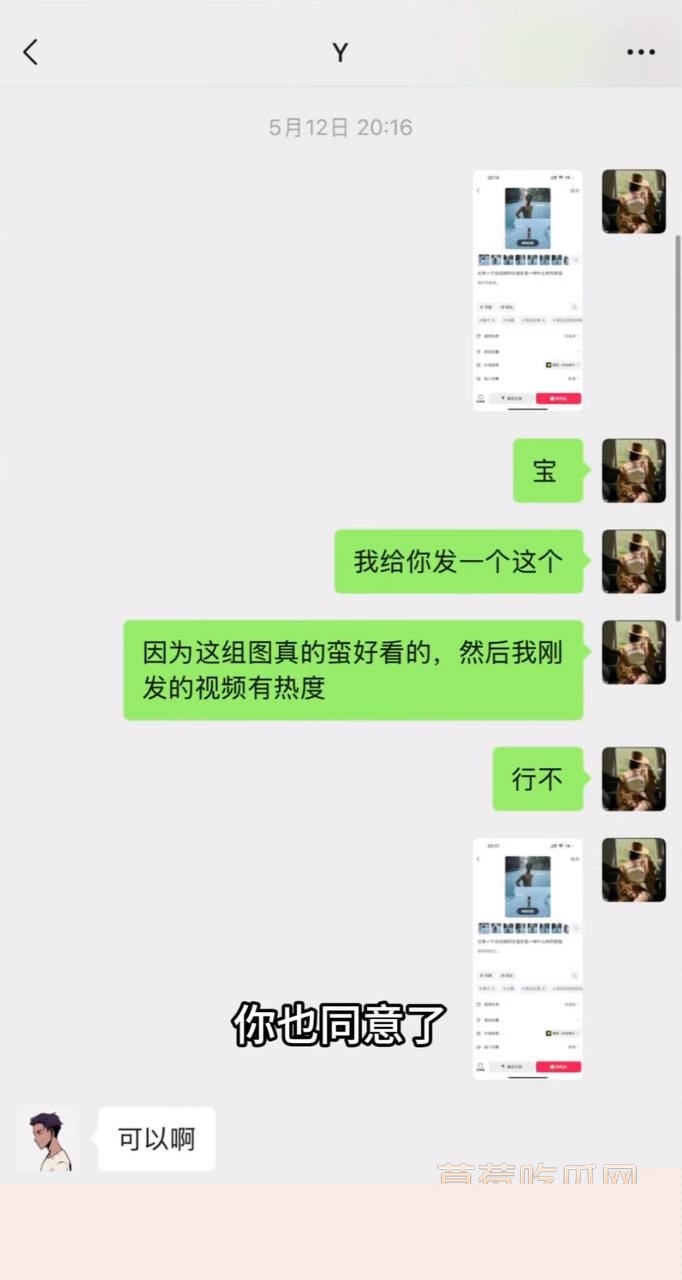Open the three-dot chat info menu
This screenshot has height=1280, width=682.
[x=640, y=52]
